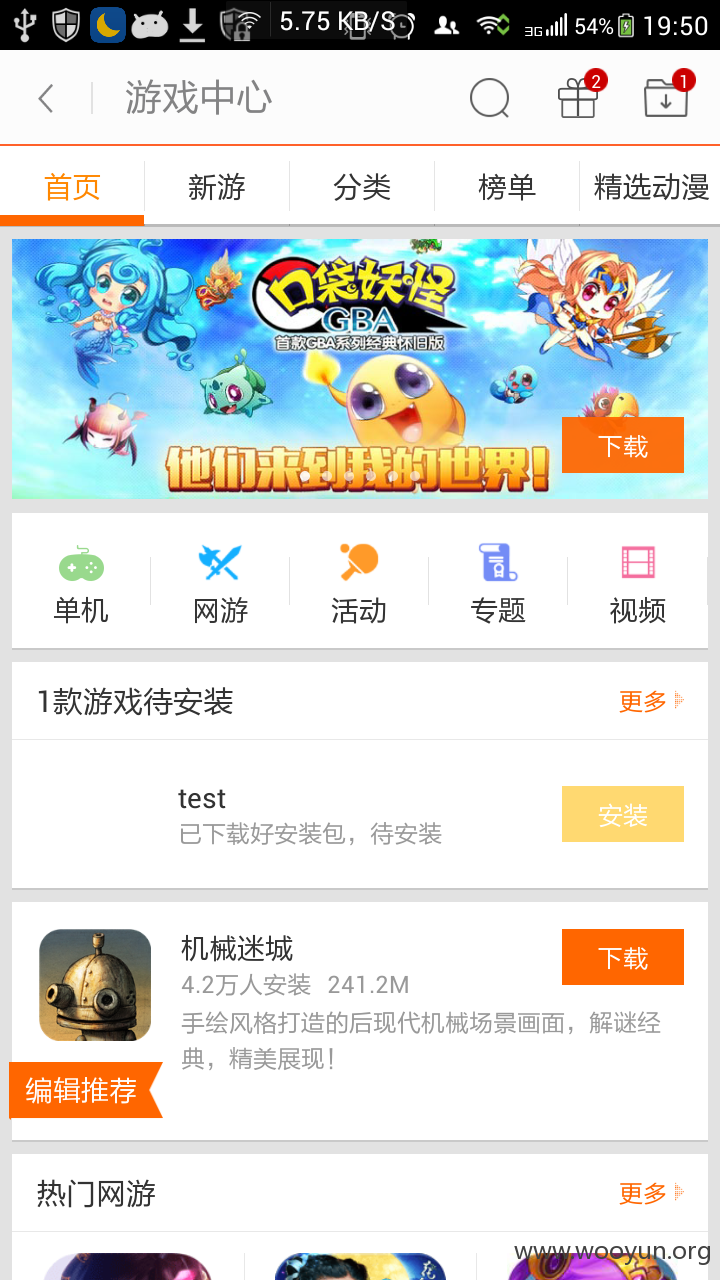Open the download manager icon

(x=666, y=97)
